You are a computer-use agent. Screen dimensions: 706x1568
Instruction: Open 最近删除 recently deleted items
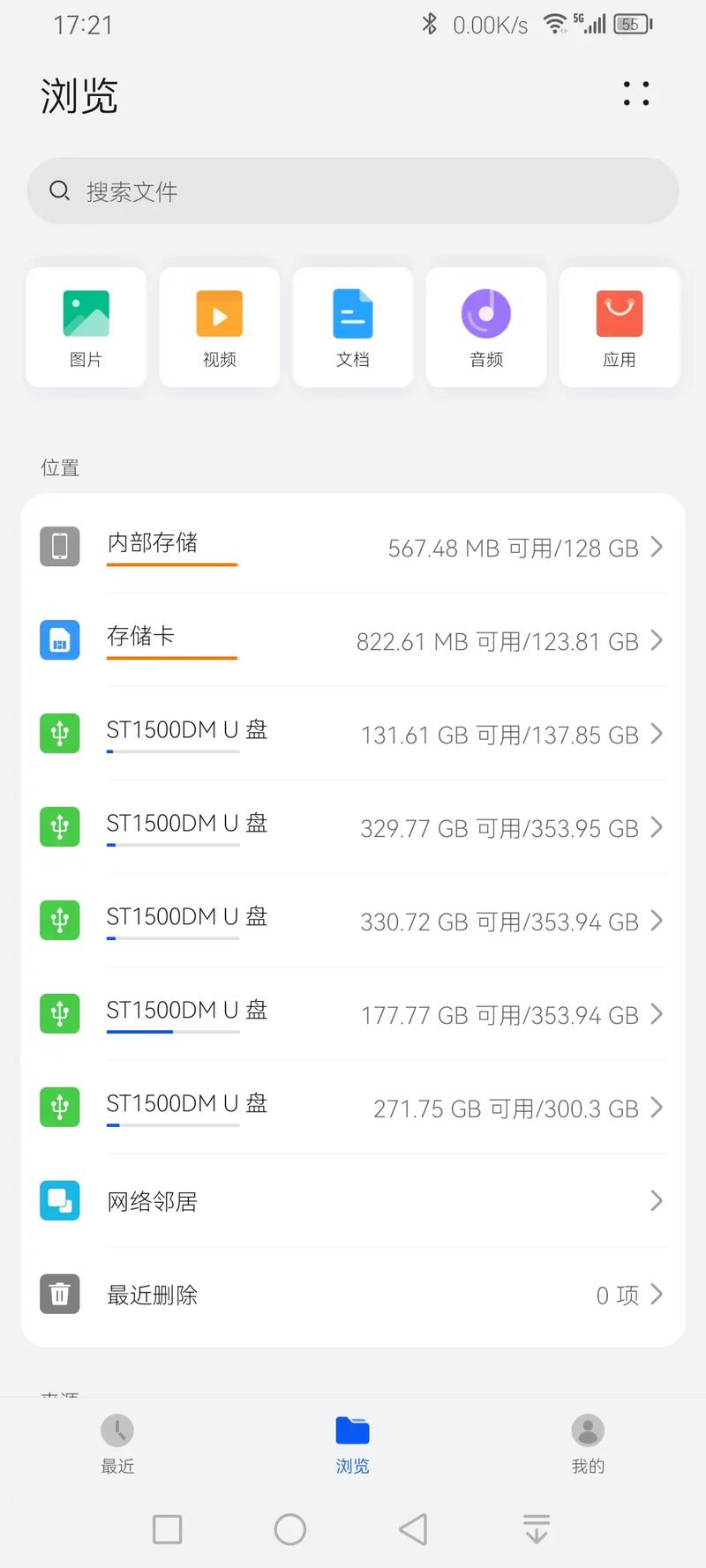(x=353, y=1295)
